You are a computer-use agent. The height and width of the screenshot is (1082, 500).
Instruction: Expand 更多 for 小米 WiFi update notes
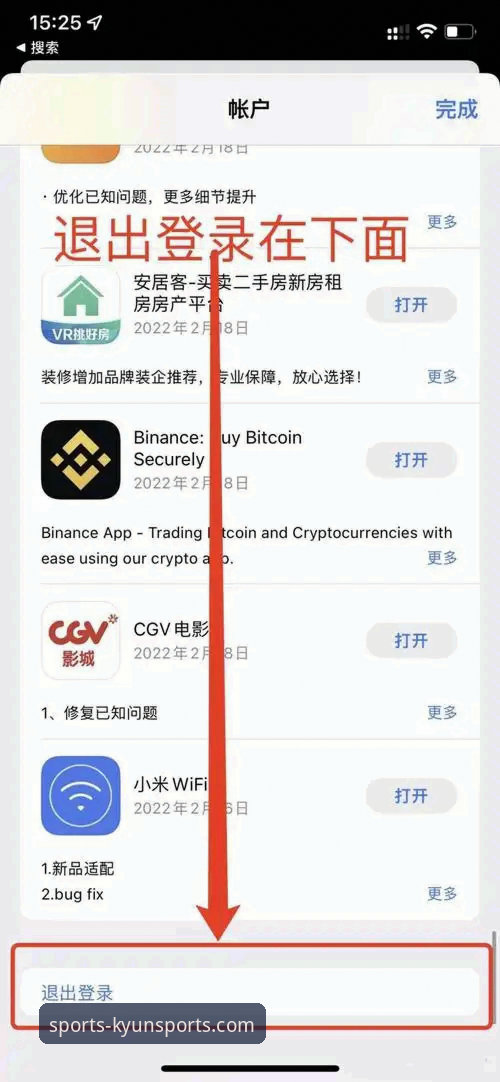click(x=442, y=894)
